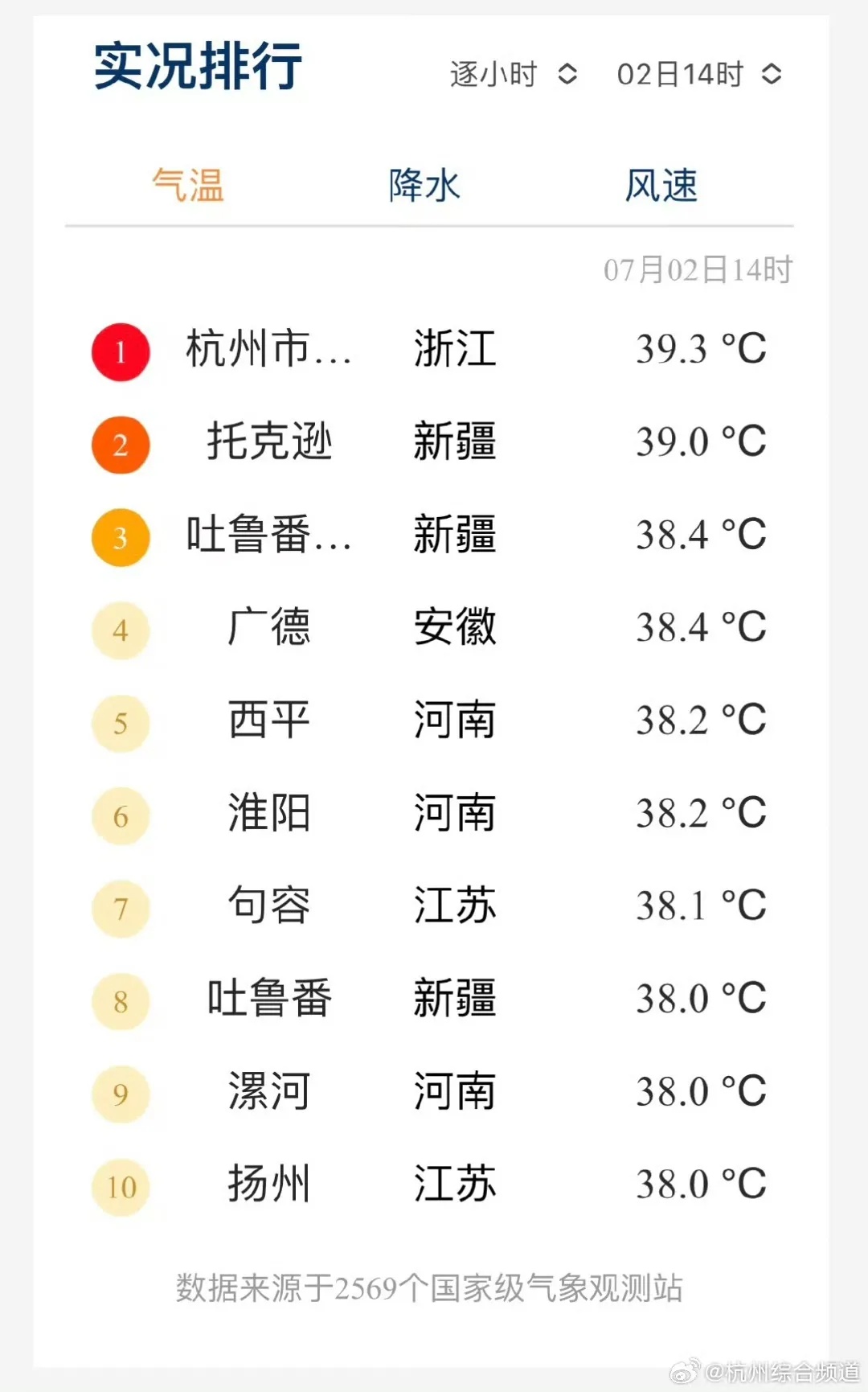Screen dimensions: 868x1392
Task: Open the 逐小时 time interval dropdown
Action: click(514, 74)
